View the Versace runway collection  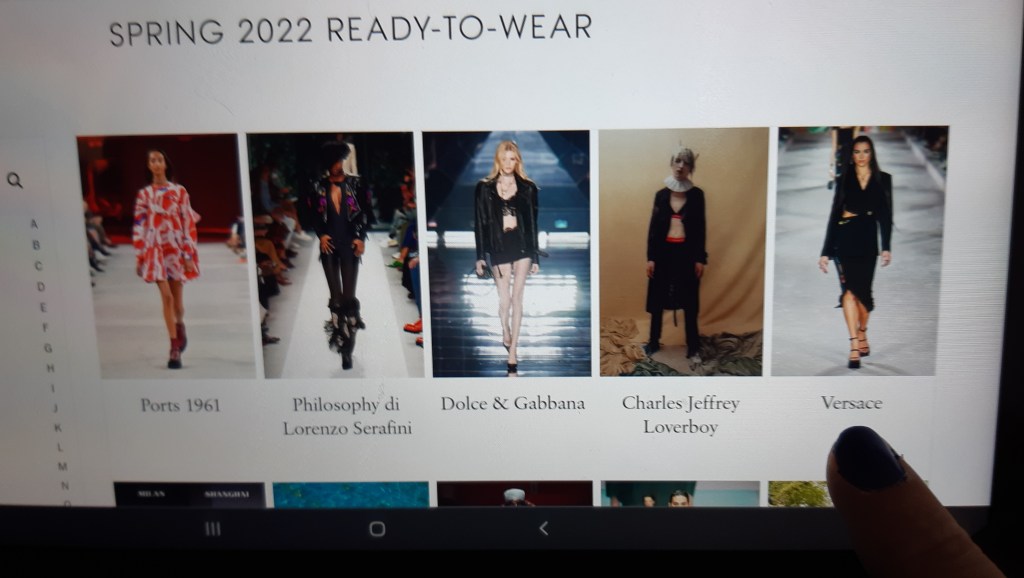coord(859,250)
